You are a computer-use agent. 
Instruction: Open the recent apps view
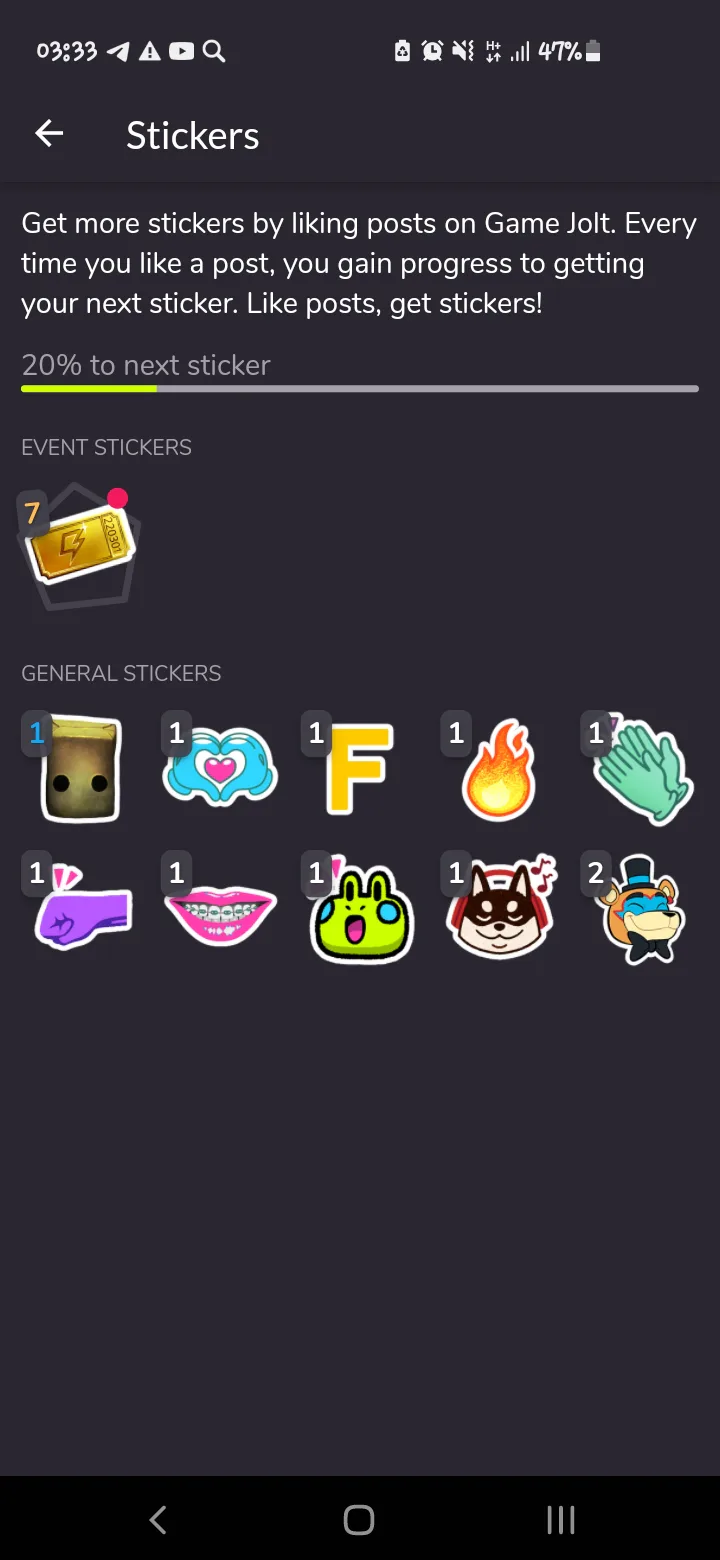click(x=561, y=1520)
